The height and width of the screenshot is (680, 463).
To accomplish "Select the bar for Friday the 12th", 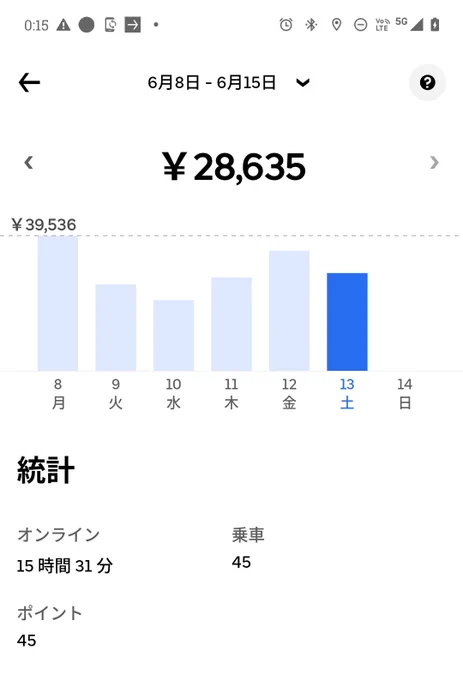I will coord(289,311).
